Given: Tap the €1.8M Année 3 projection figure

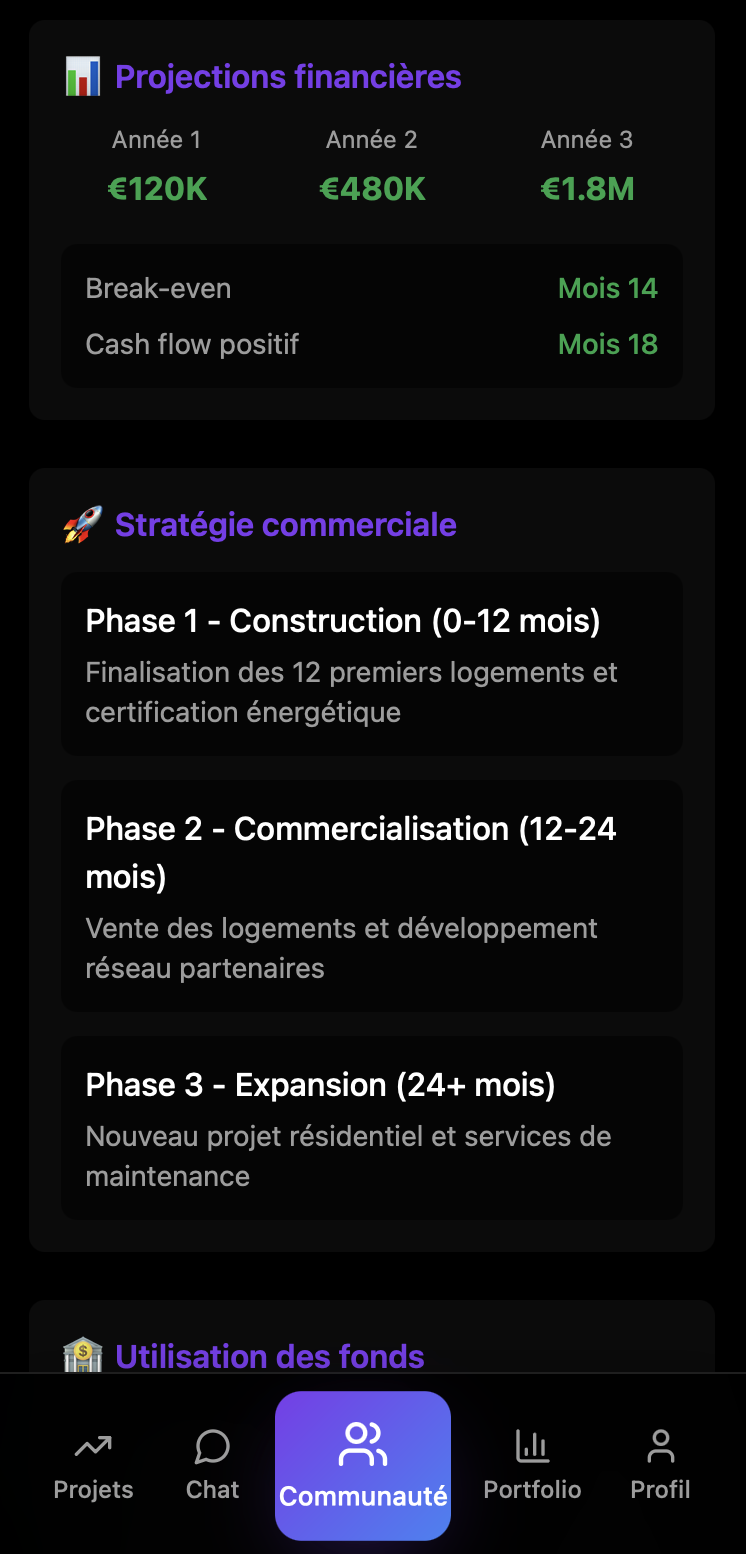Looking at the screenshot, I should pyautogui.click(x=587, y=188).
